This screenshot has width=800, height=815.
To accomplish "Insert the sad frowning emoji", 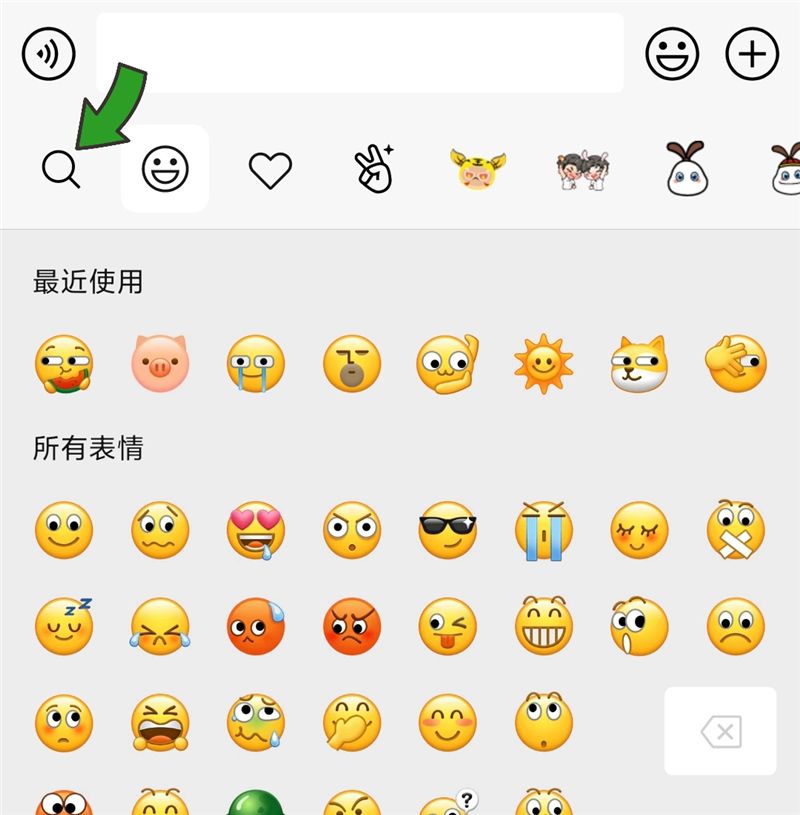I will (x=735, y=626).
